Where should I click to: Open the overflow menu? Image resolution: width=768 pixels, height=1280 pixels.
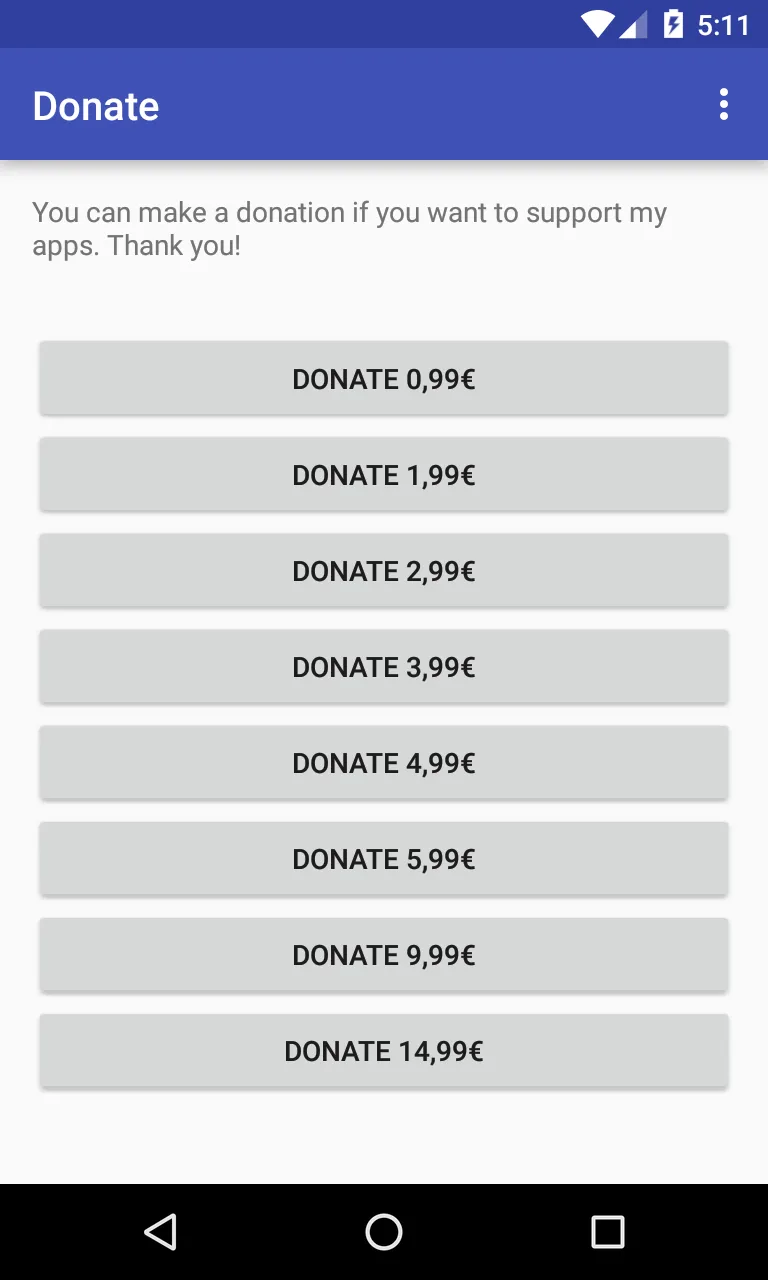coord(723,105)
